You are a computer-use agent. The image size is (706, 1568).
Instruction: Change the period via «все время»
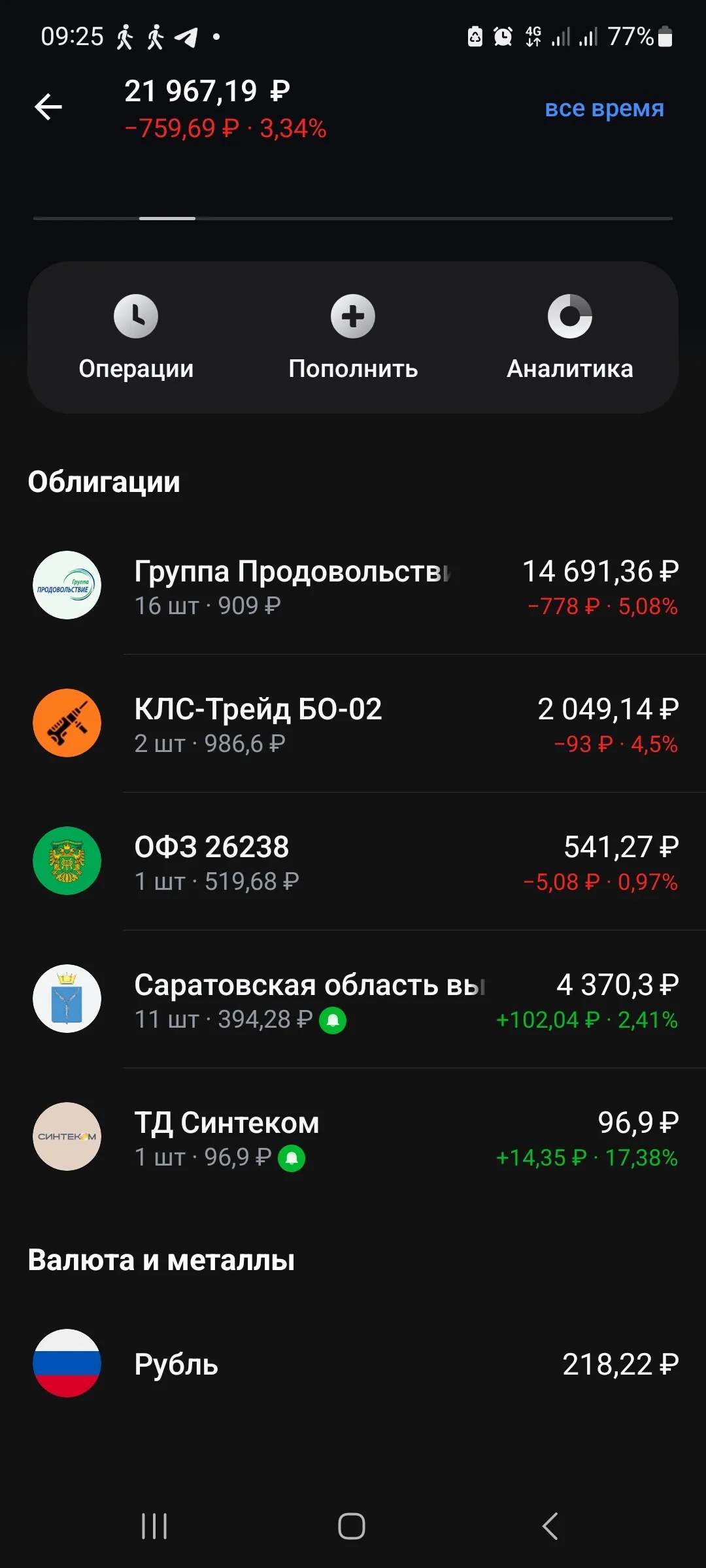[604, 108]
